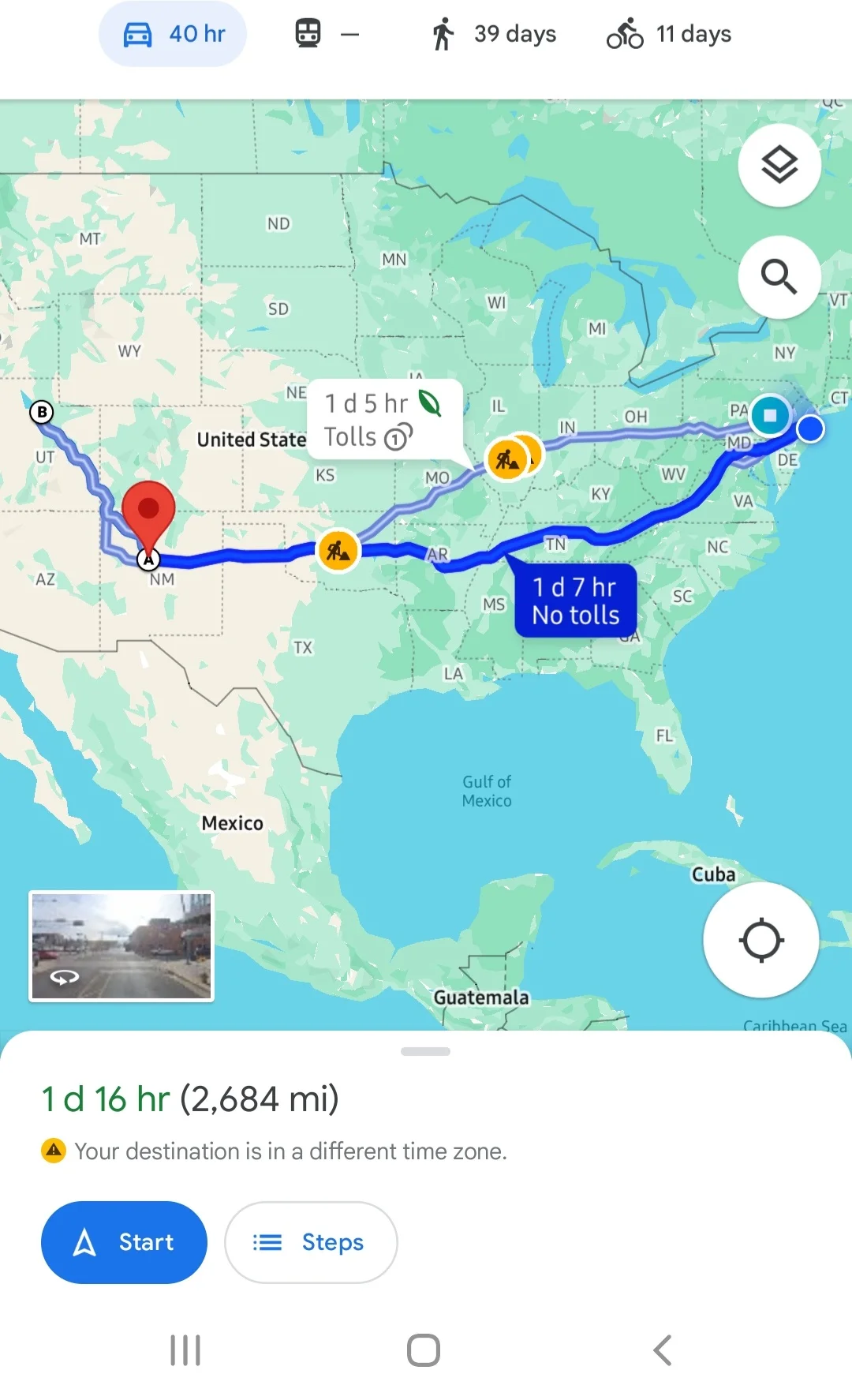Search along the route
The image size is (852, 1400).
(x=779, y=277)
